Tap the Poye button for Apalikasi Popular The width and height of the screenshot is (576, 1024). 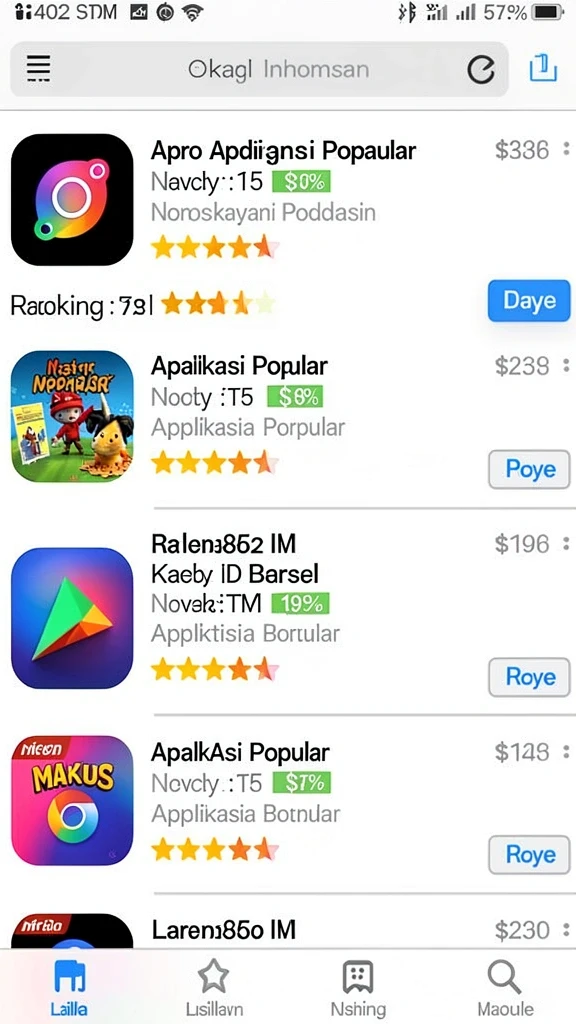(x=529, y=469)
